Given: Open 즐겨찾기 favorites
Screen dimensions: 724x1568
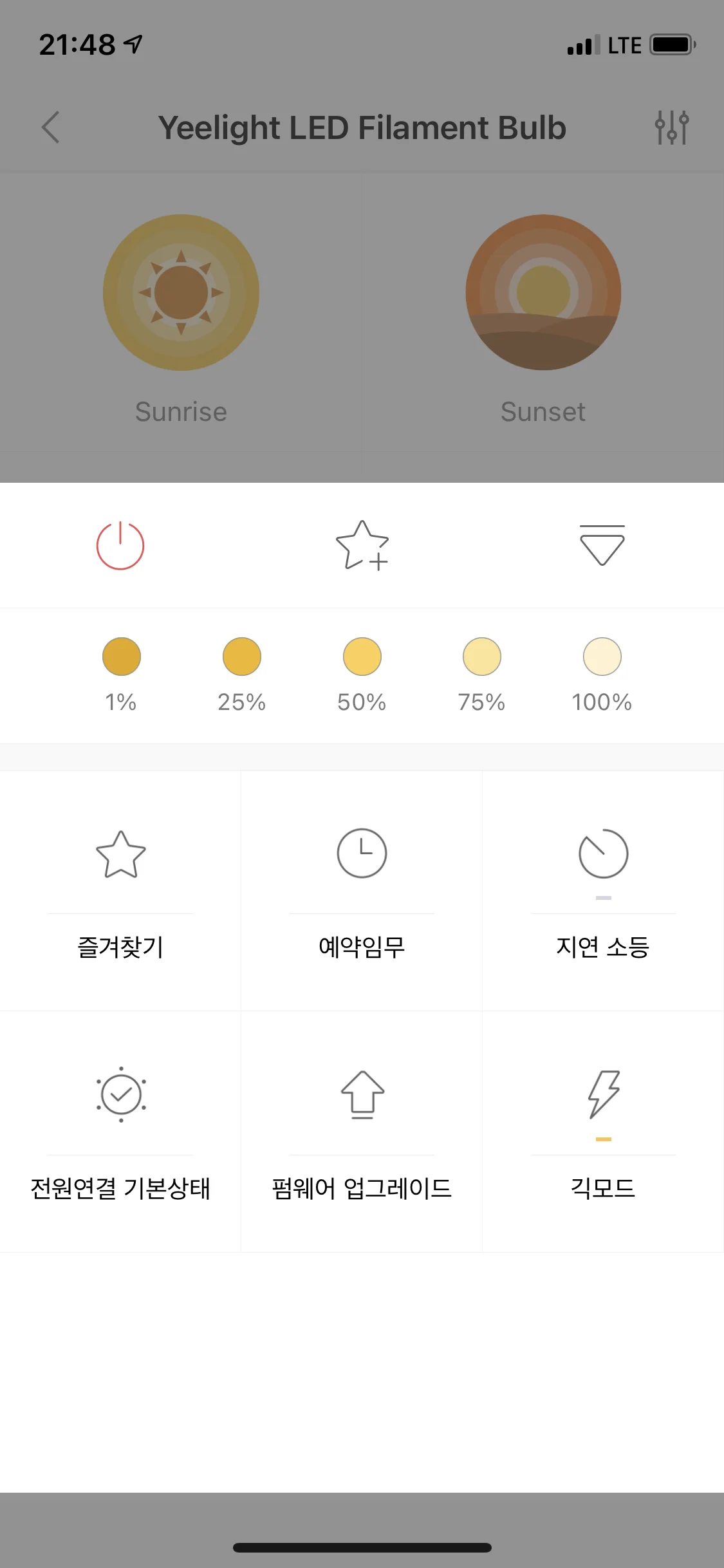Looking at the screenshot, I should 120,891.
